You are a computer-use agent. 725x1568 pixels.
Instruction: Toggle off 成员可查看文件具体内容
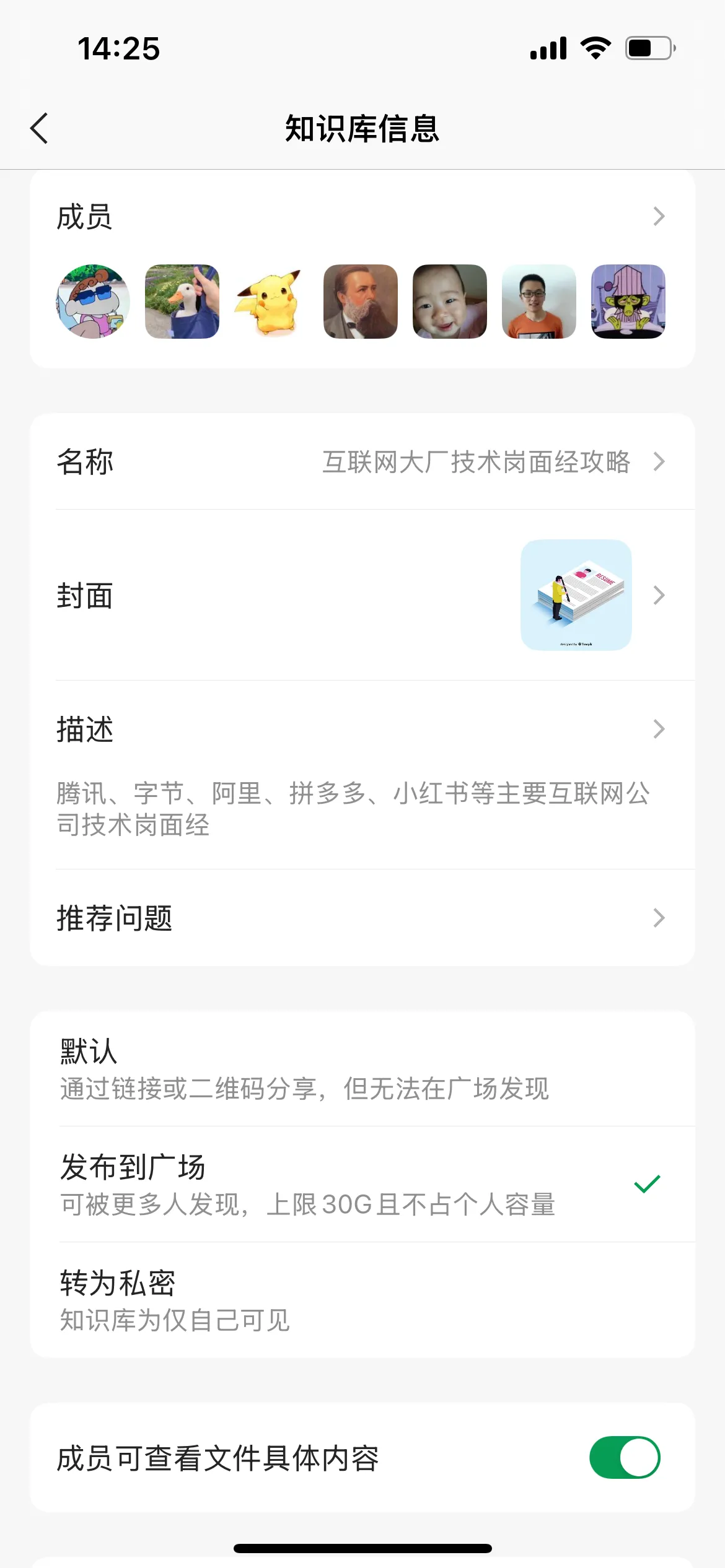pyautogui.click(x=624, y=1458)
